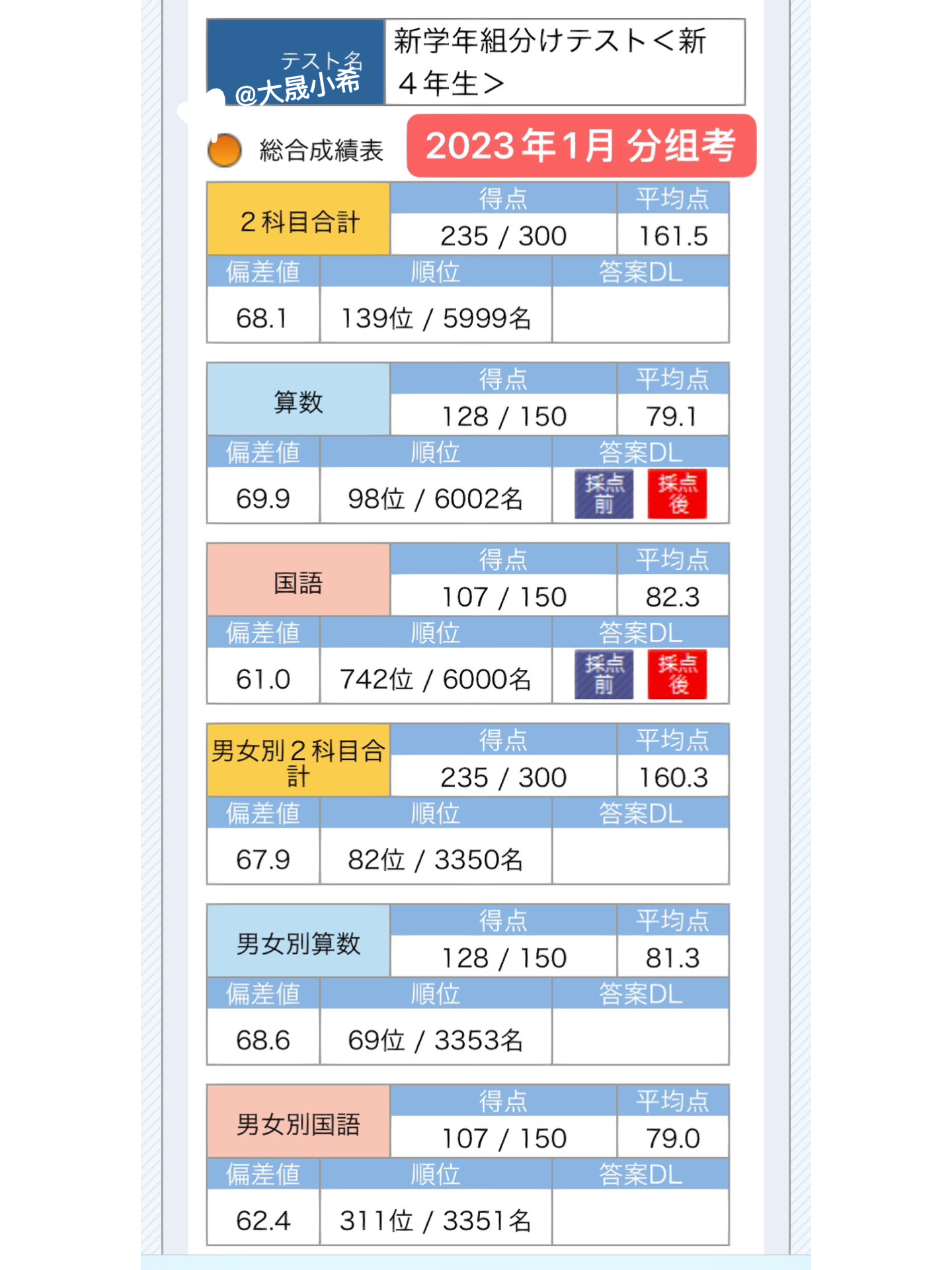Click the orange circle beside 総合成績表
The height and width of the screenshot is (1270, 952).
point(225,151)
